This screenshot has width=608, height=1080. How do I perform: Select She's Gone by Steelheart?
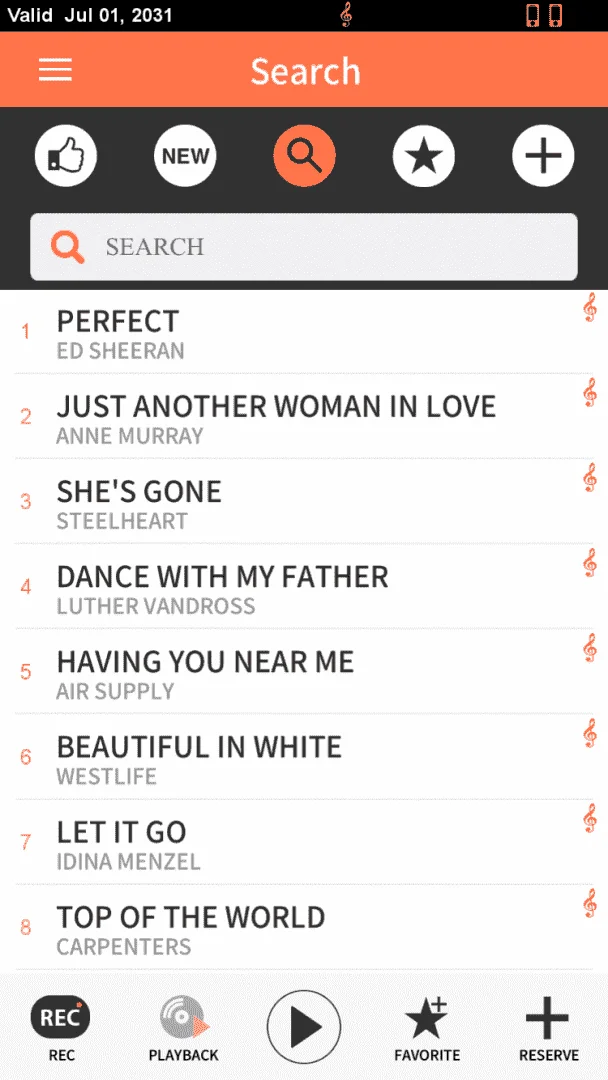tap(304, 501)
